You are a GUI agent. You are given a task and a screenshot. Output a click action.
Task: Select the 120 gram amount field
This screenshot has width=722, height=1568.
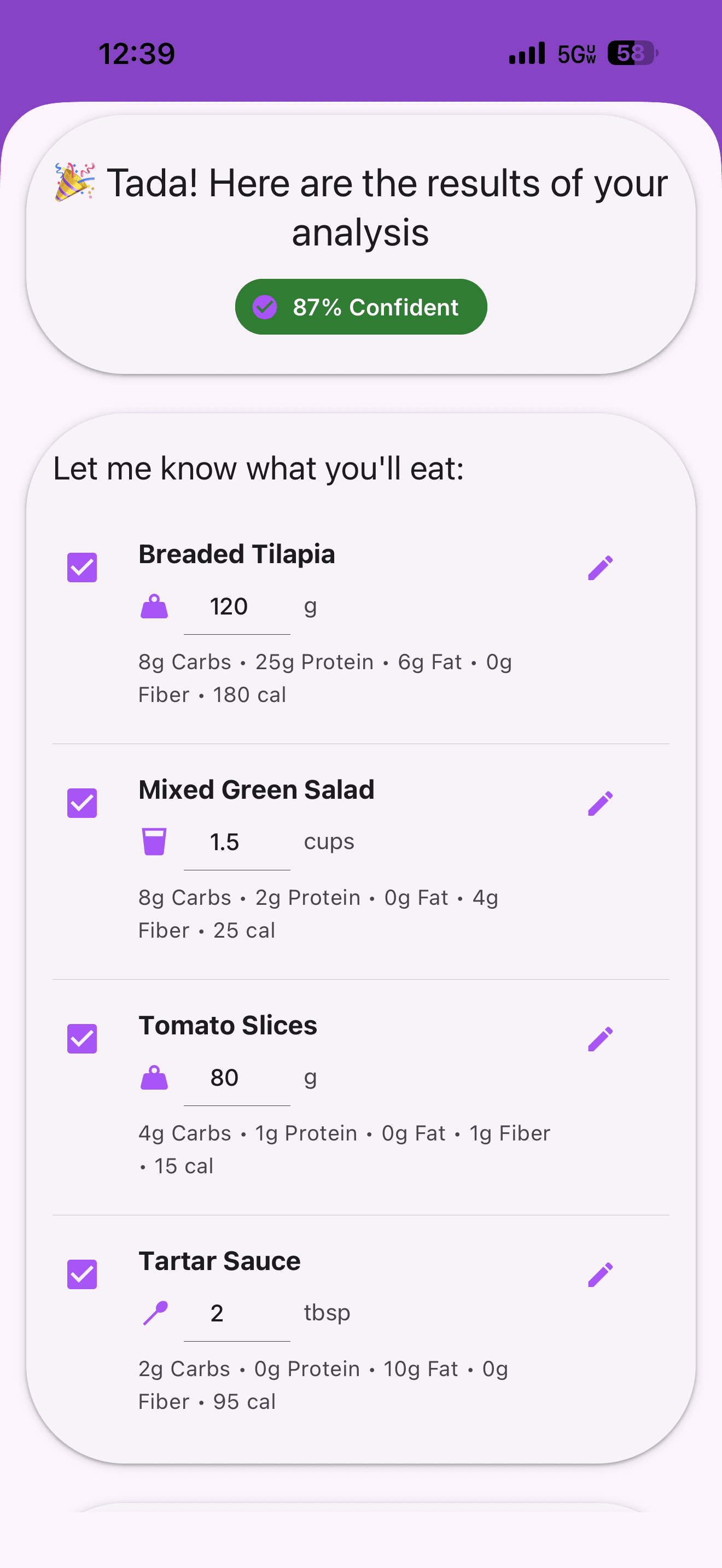[x=236, y=606]
